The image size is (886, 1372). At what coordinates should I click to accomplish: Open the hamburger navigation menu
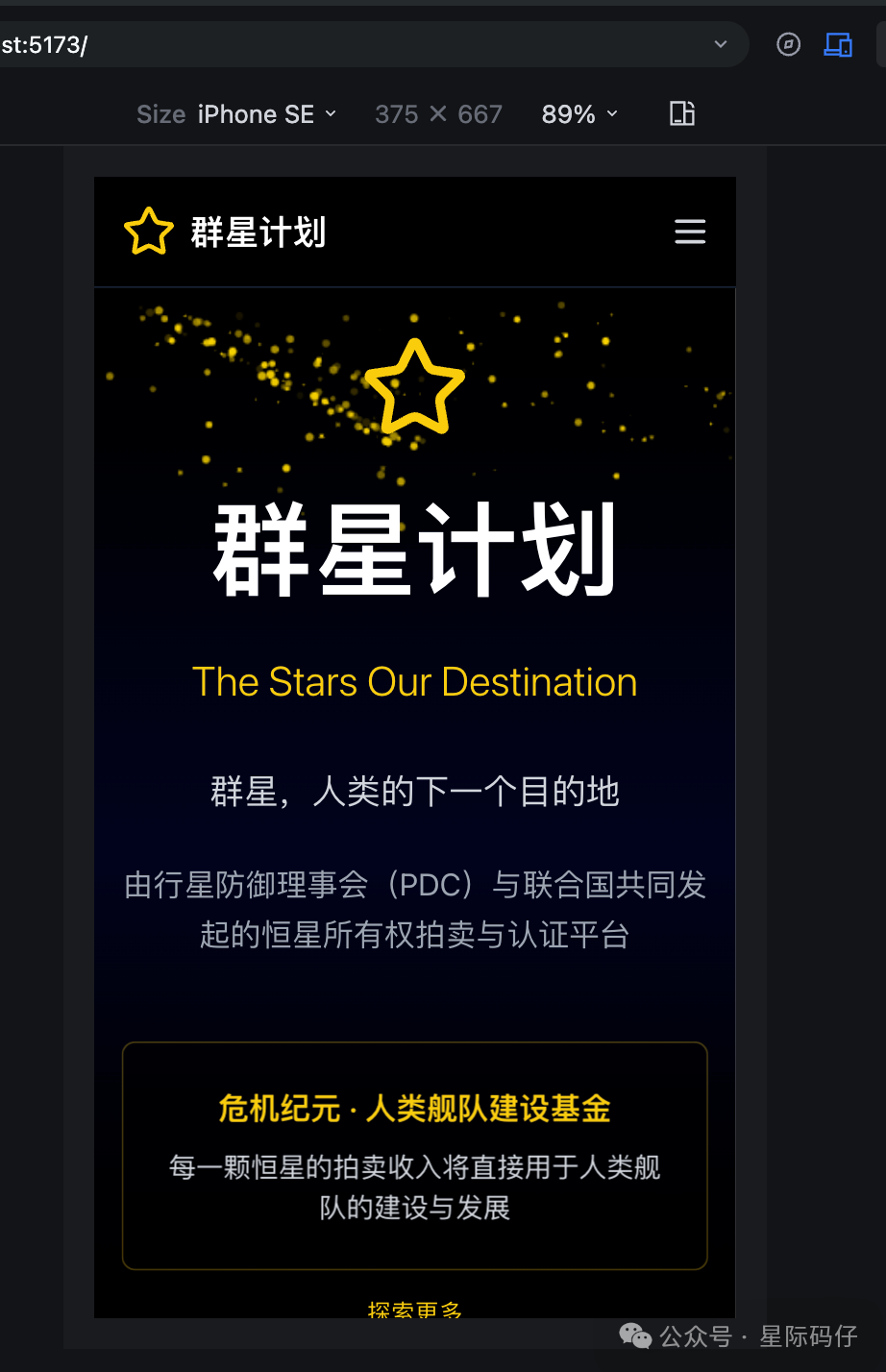point(690,232)
